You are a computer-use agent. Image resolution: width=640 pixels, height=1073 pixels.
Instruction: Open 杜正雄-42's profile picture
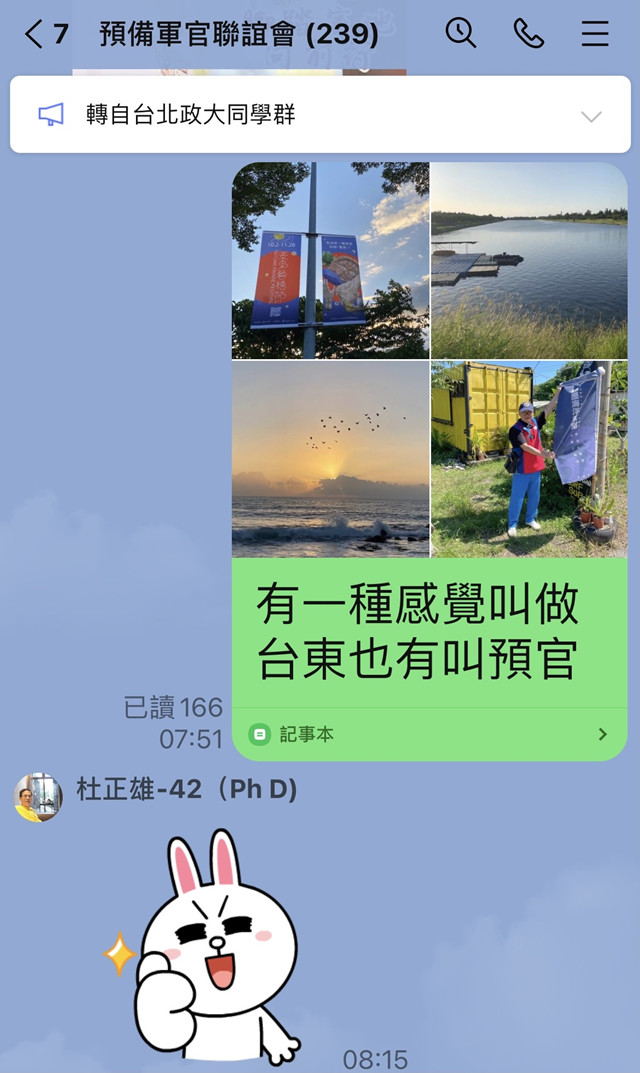click(x=38, y=797)
